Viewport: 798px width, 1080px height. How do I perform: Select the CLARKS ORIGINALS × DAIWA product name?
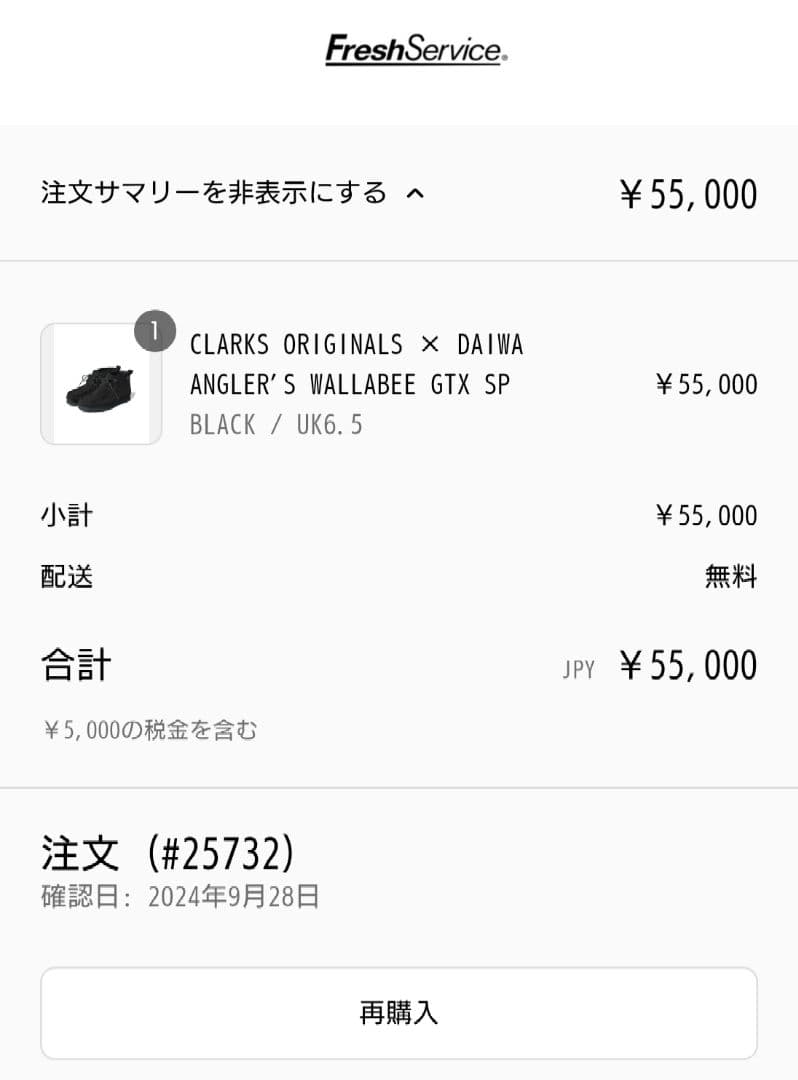[x=357, y=344]
